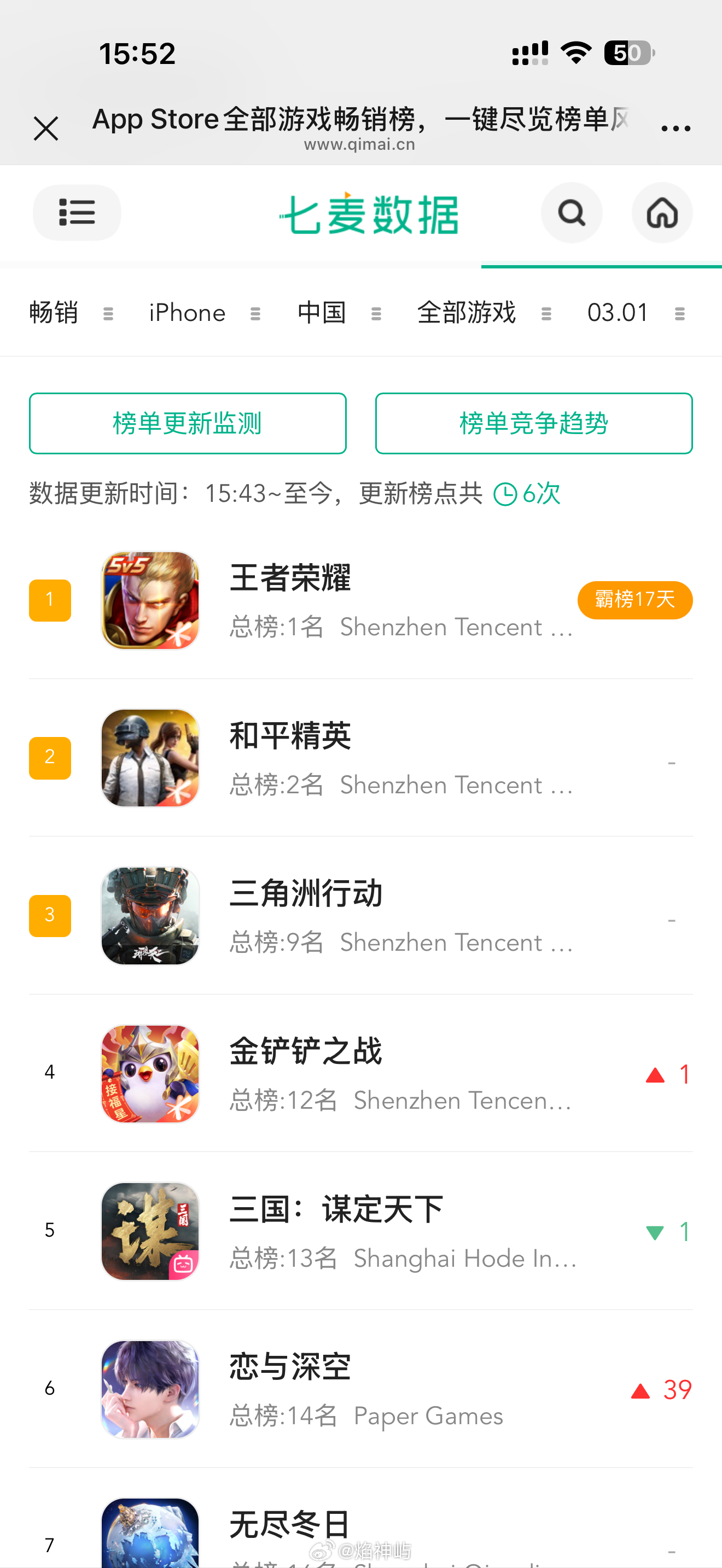Click the home icon in the header
This screenshot has width=722, height=1568.
pyautogui.click(x=662, y=213)
